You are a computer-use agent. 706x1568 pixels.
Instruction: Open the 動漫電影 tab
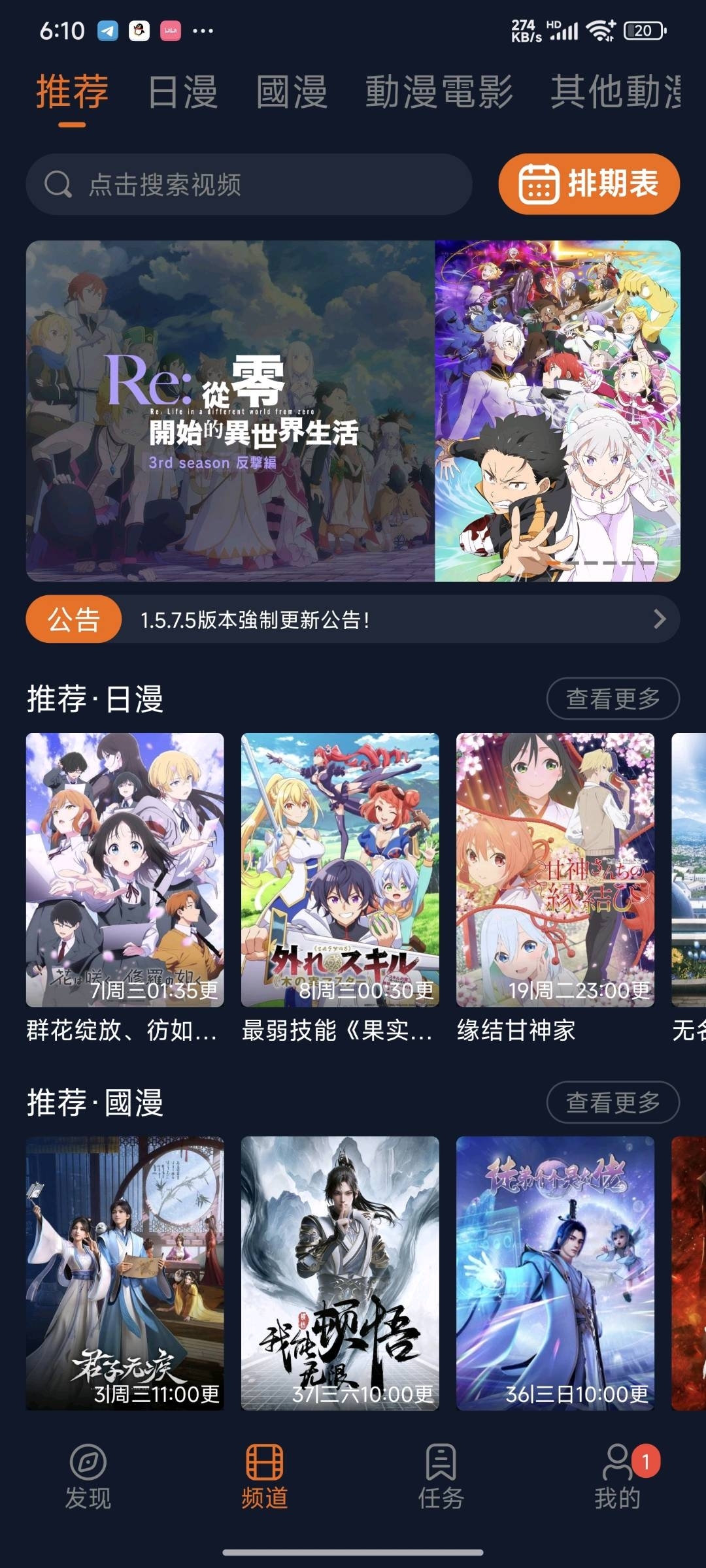439,91
